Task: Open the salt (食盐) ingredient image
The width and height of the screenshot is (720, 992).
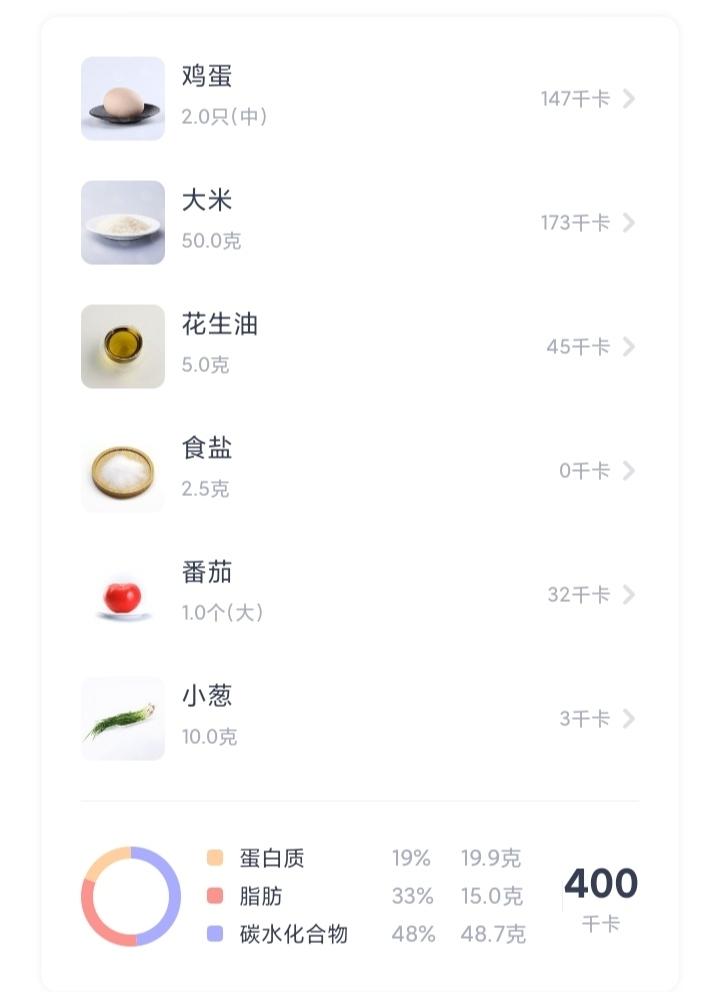Action: click(122, 471)
